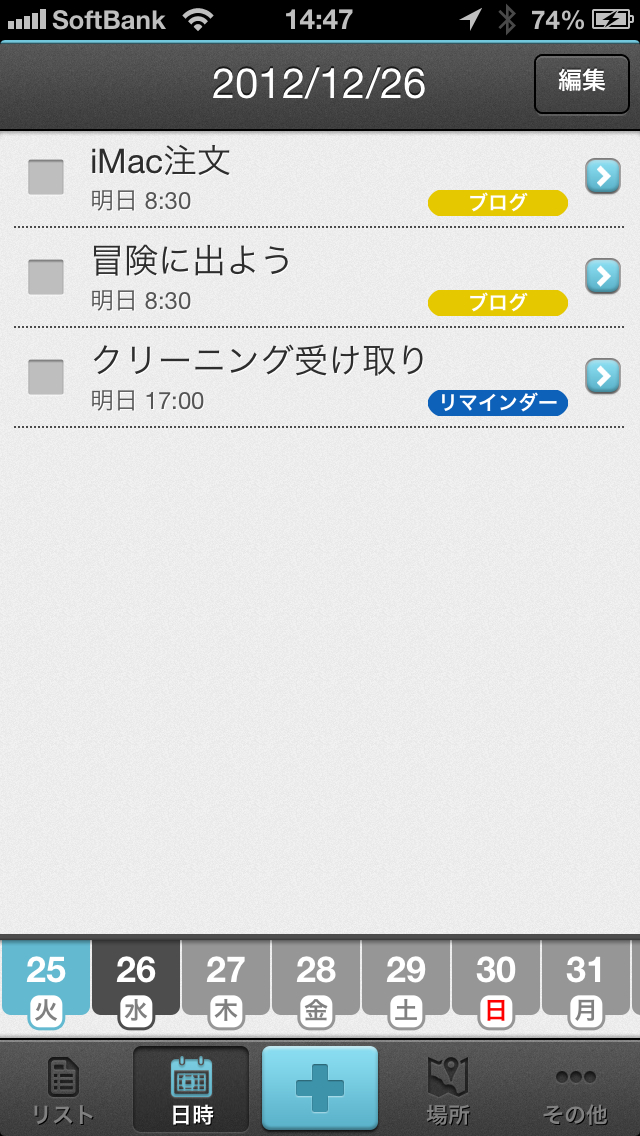Add a new task with plus button
640x1136 pixels.
pyautogui.click(x=320, y=1088)
